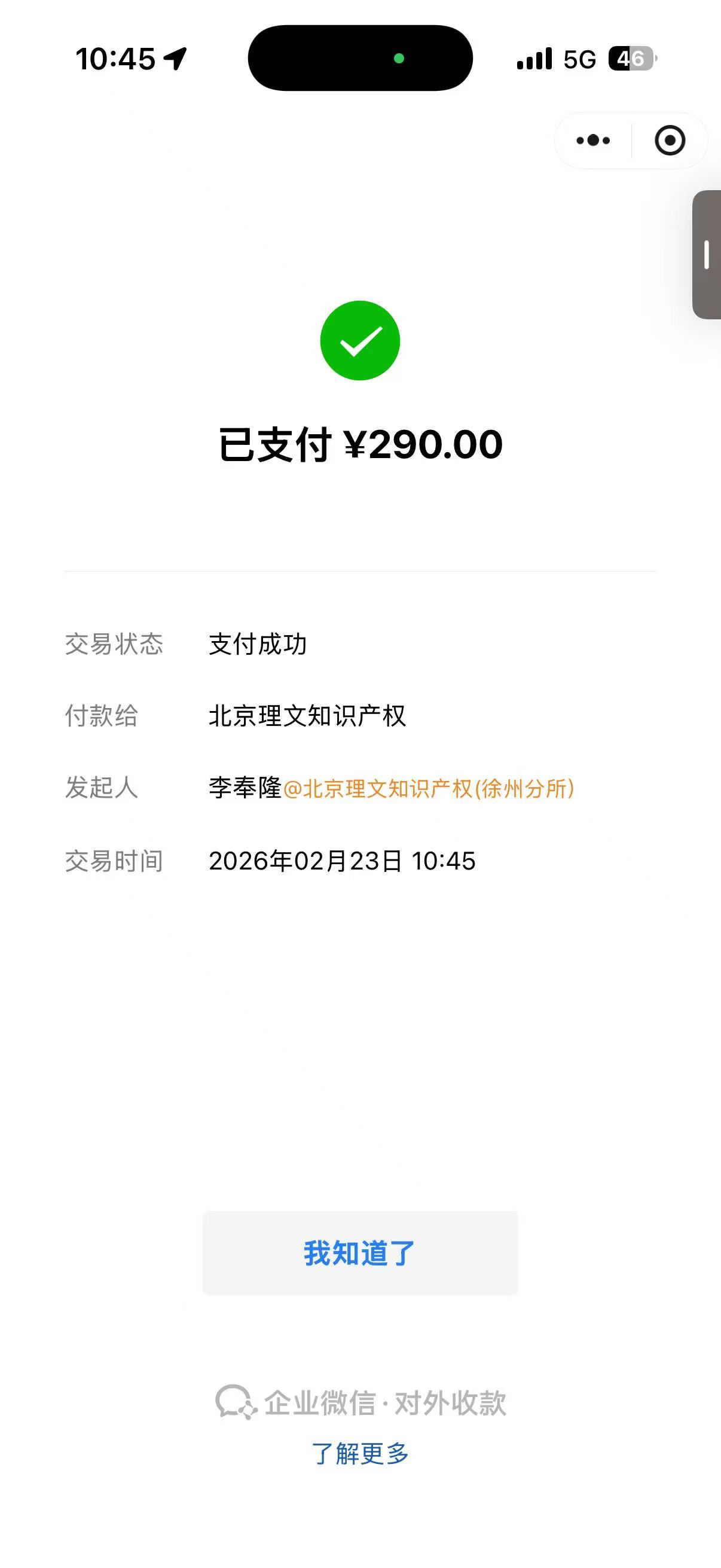721x1568 pixels.
Task: Tap the 我知道了 button
Action: click(360, 1253)
